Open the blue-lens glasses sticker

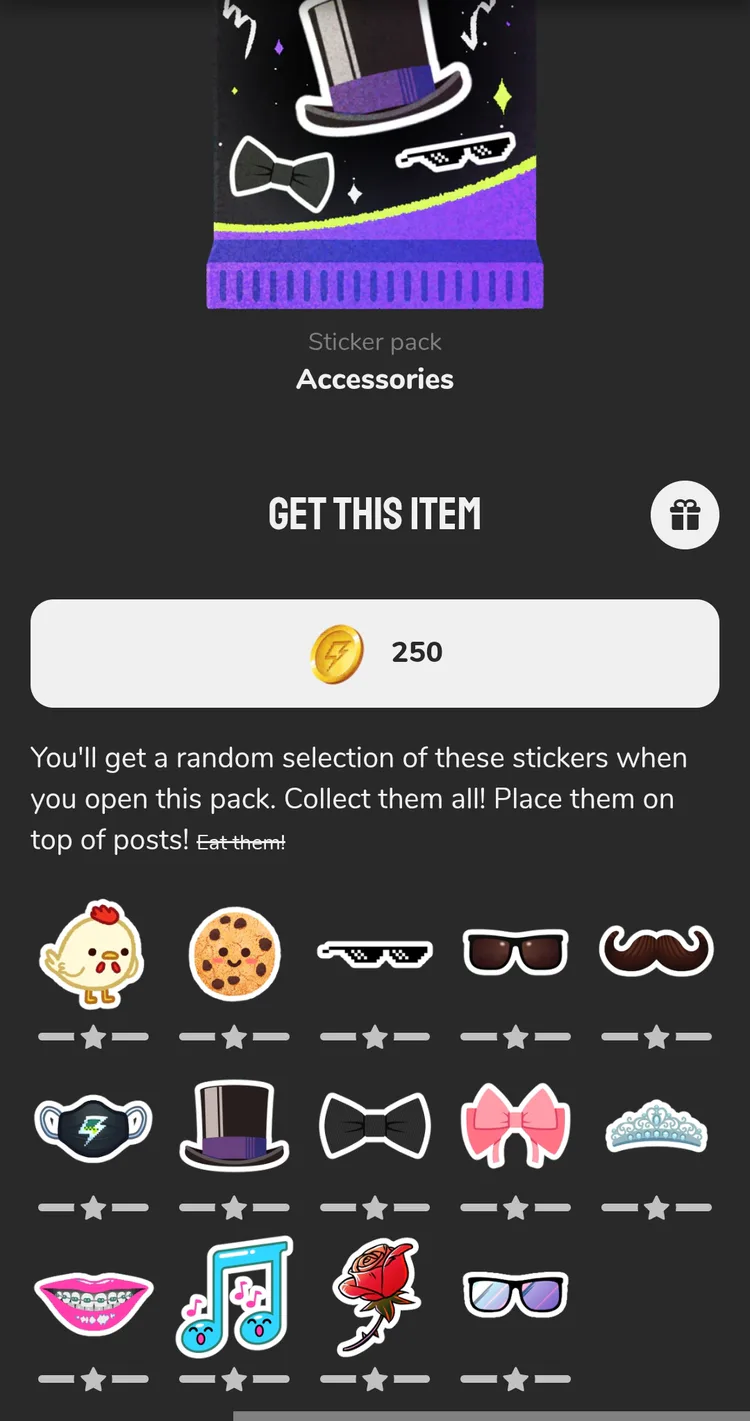pos(515,1294)
